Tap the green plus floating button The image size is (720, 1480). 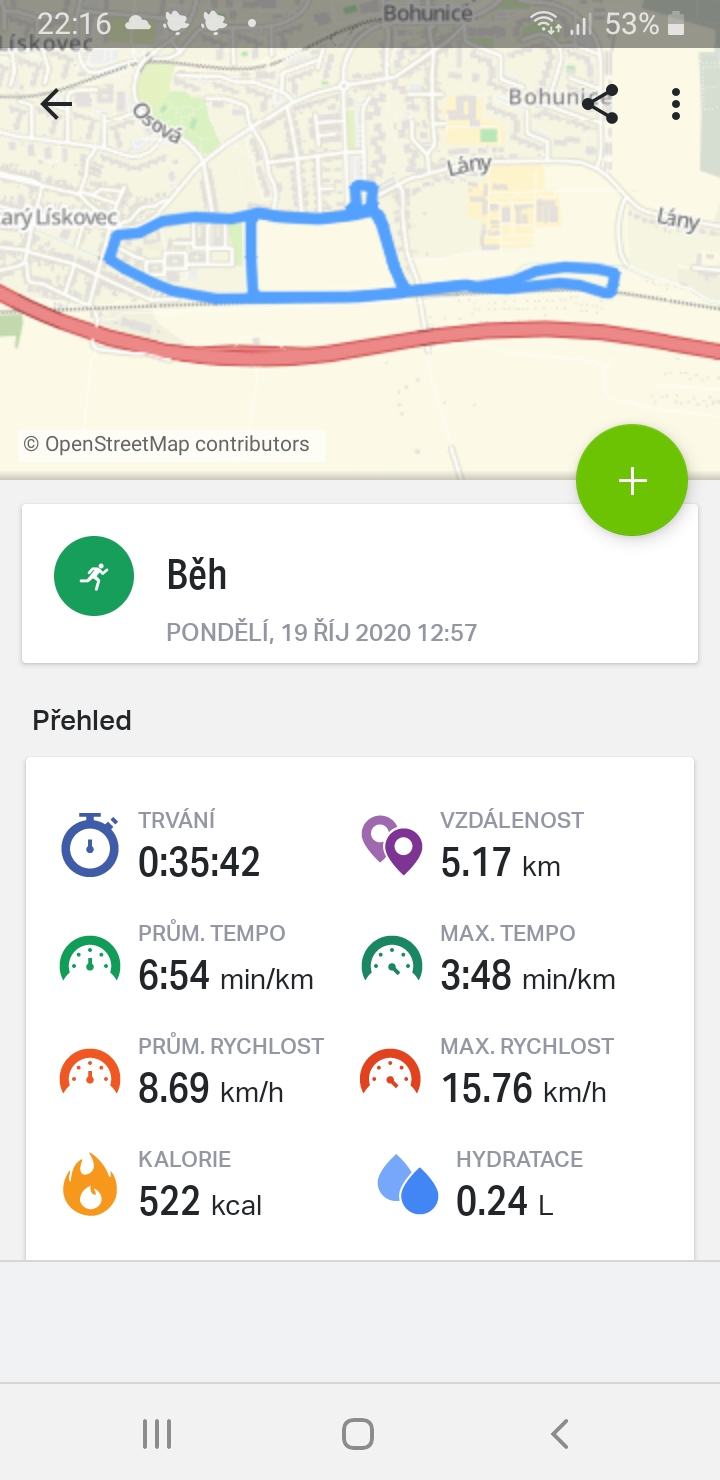(x=632, y=481)
